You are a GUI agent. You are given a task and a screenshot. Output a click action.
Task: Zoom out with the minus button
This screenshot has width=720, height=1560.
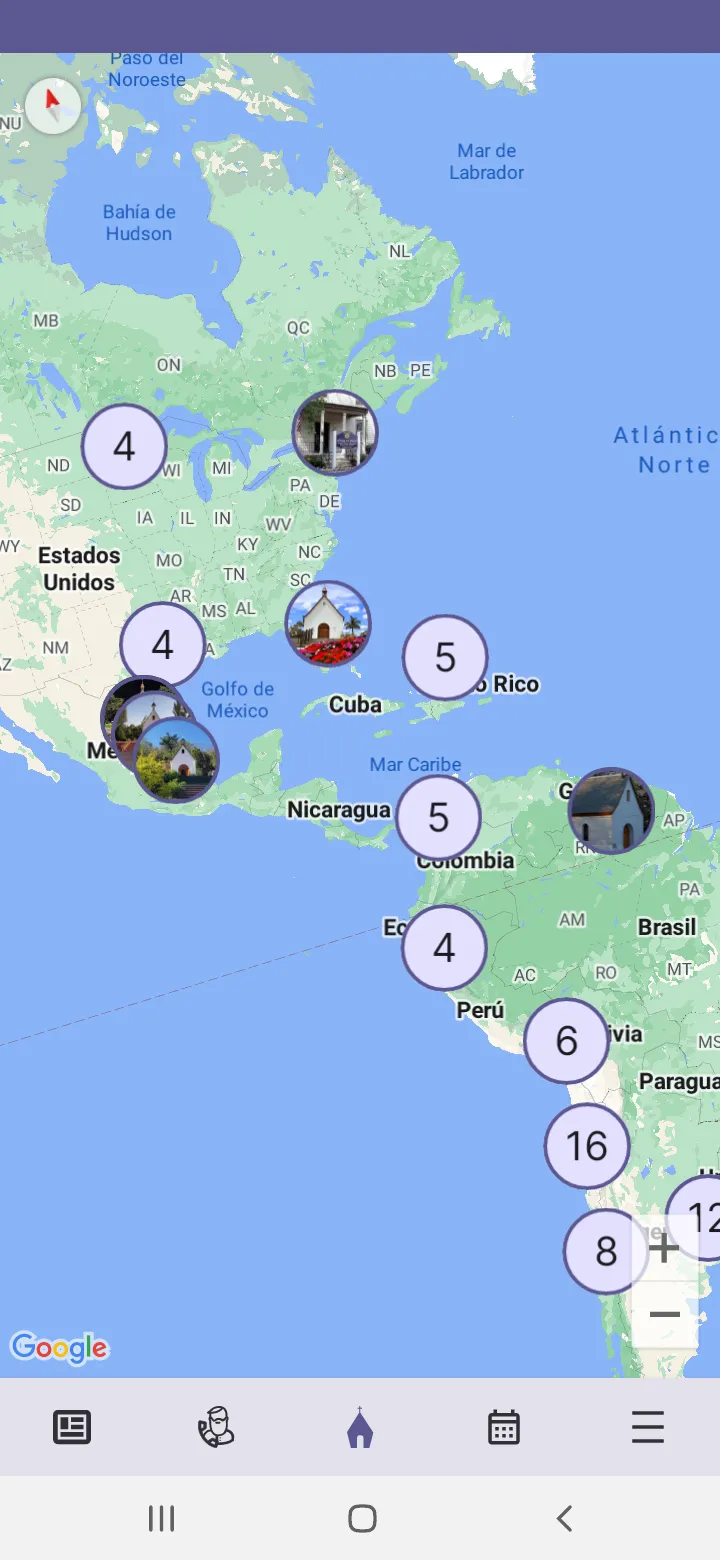tap(664, 1313)
